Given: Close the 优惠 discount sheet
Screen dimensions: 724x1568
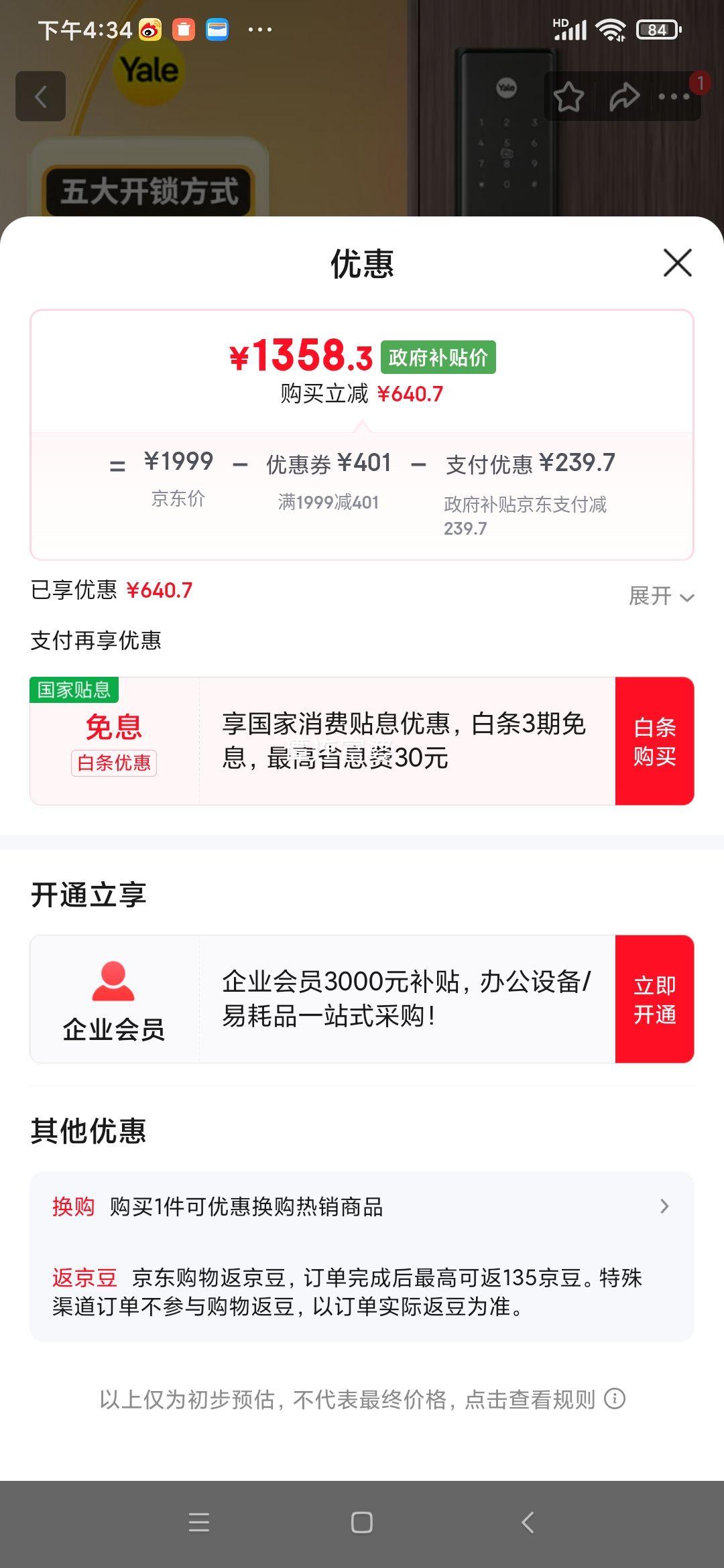Looking at the screenshot, I should [x=677, y=263].
